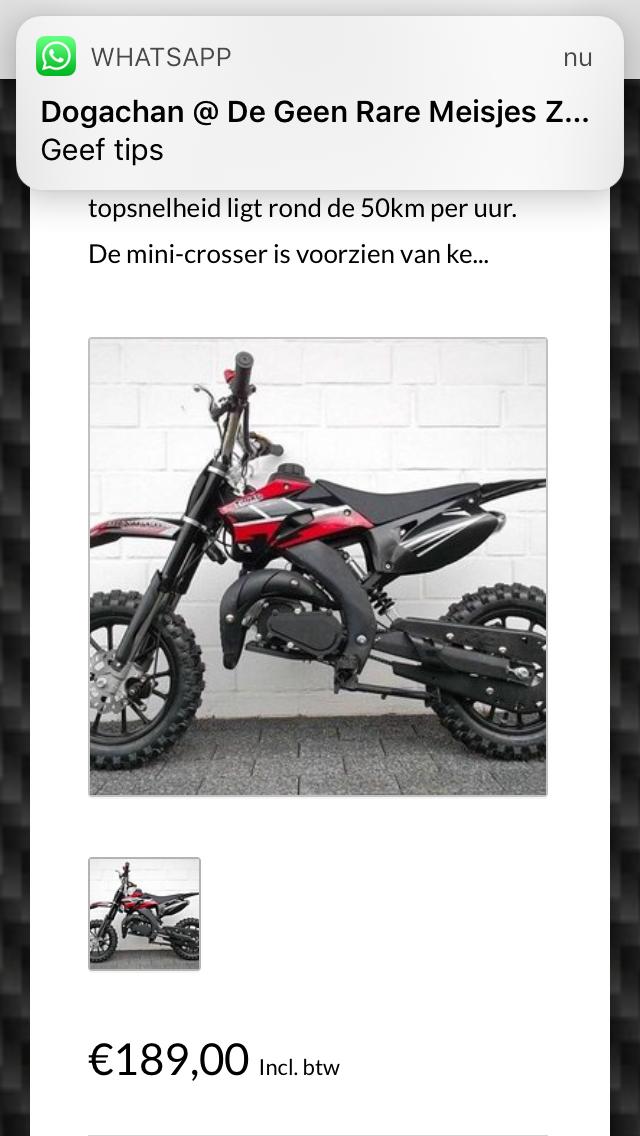Screen dimensions: 640x1136
Task: Open the large mini-crosser product image
Action: (318, 566)
